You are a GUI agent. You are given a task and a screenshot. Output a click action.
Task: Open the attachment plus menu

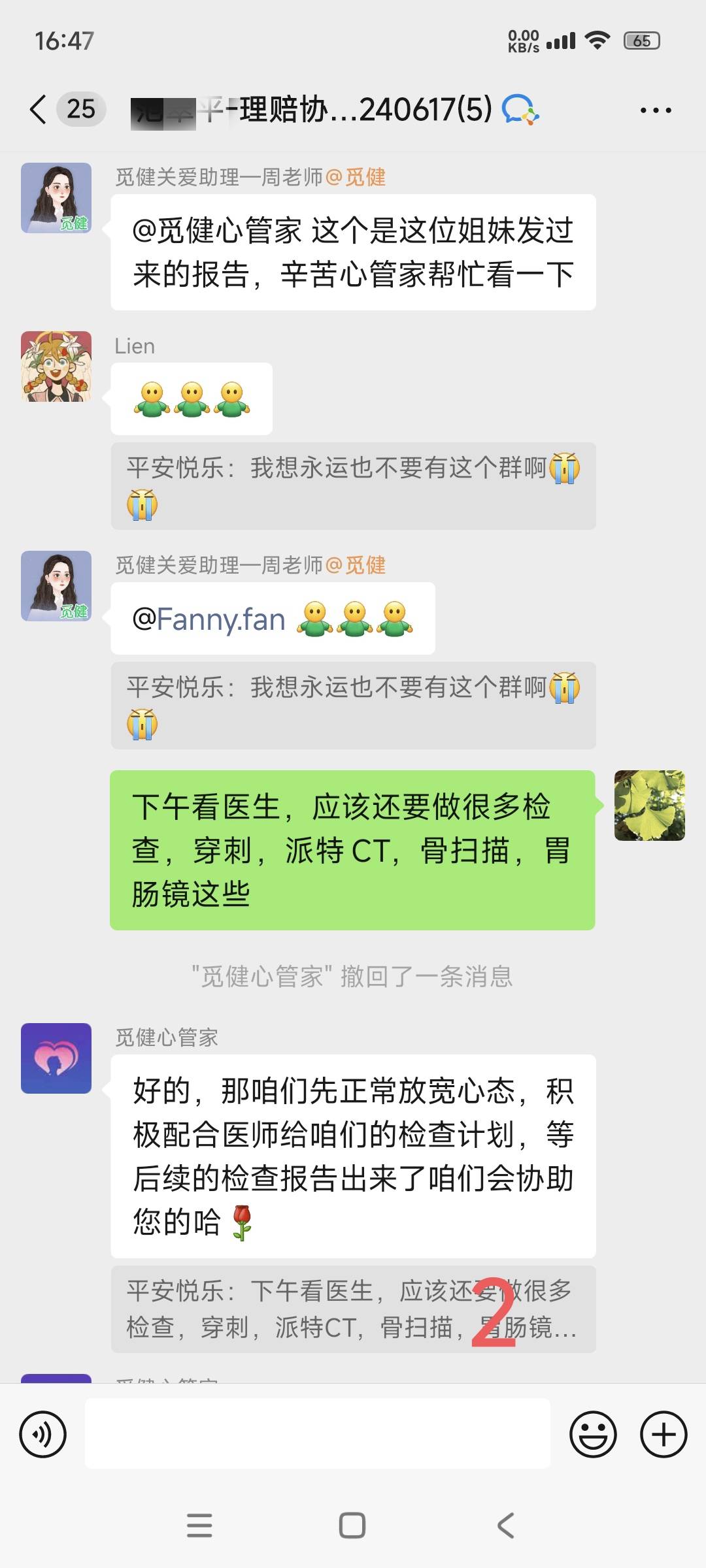664,1433
